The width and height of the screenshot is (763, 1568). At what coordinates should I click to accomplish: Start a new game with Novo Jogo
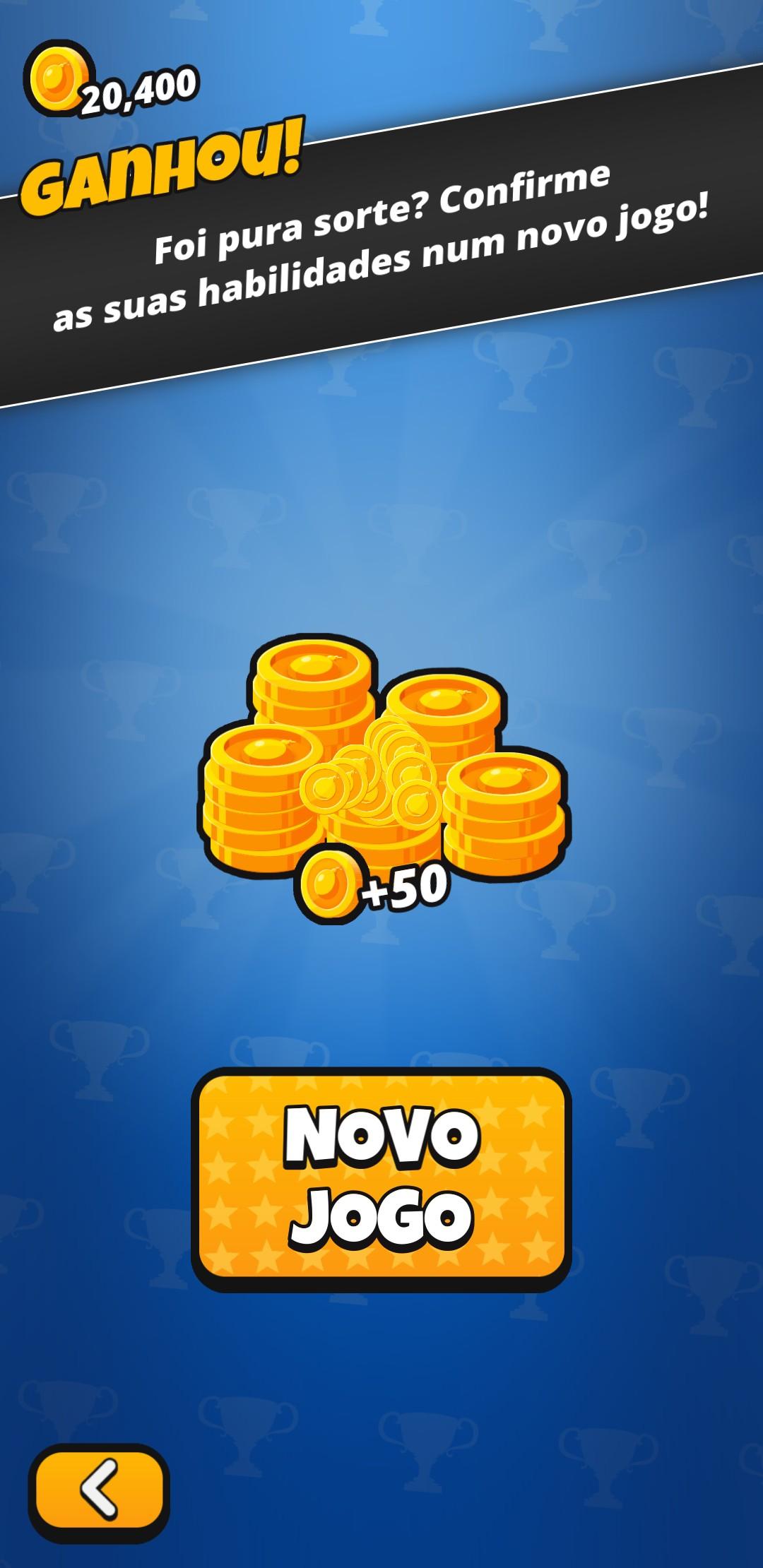pyautogui.click(x=381, y=1178)
